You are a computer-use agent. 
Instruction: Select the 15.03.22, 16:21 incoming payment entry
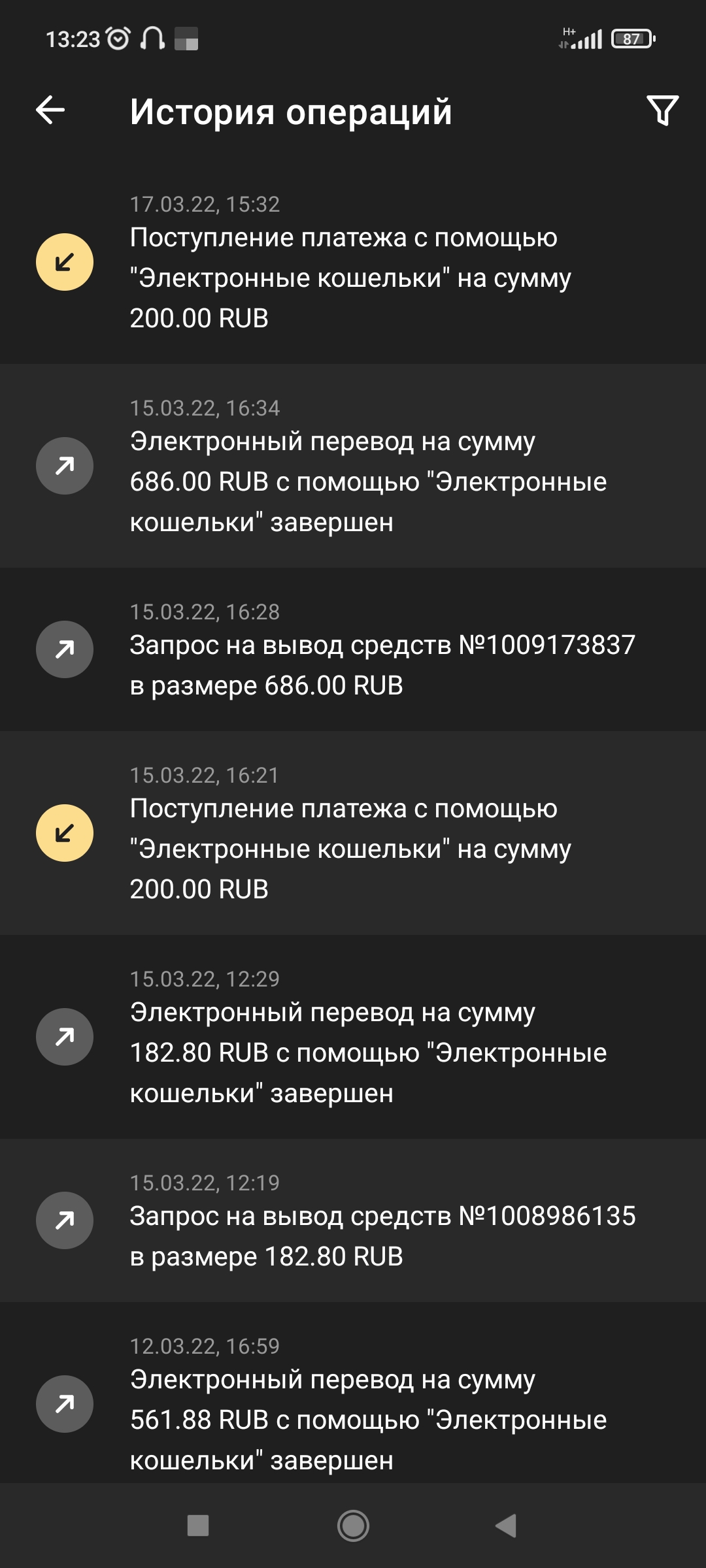353,834
